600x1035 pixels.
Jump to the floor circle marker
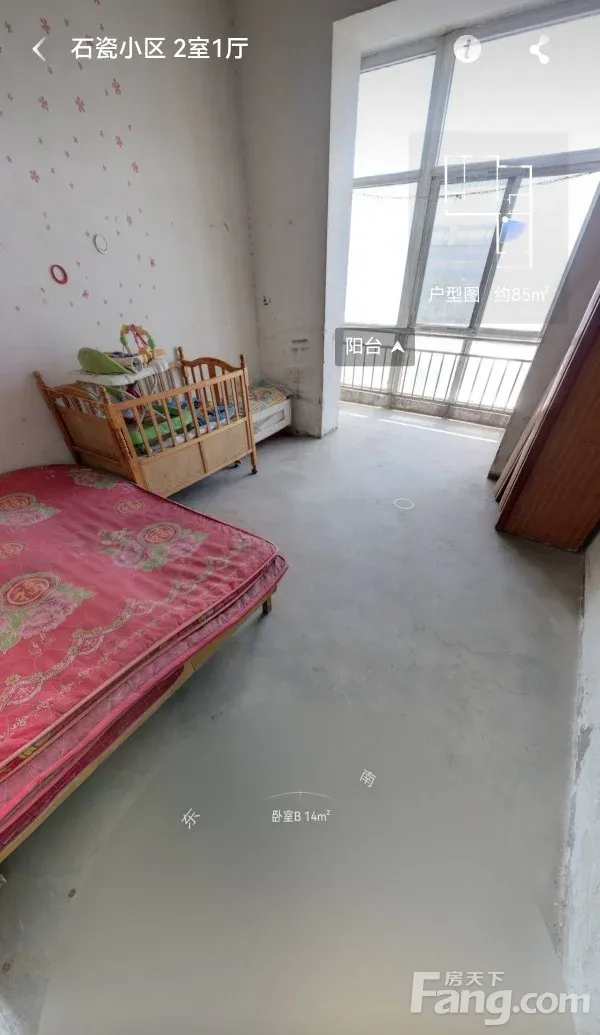click(x=403, y=503)
